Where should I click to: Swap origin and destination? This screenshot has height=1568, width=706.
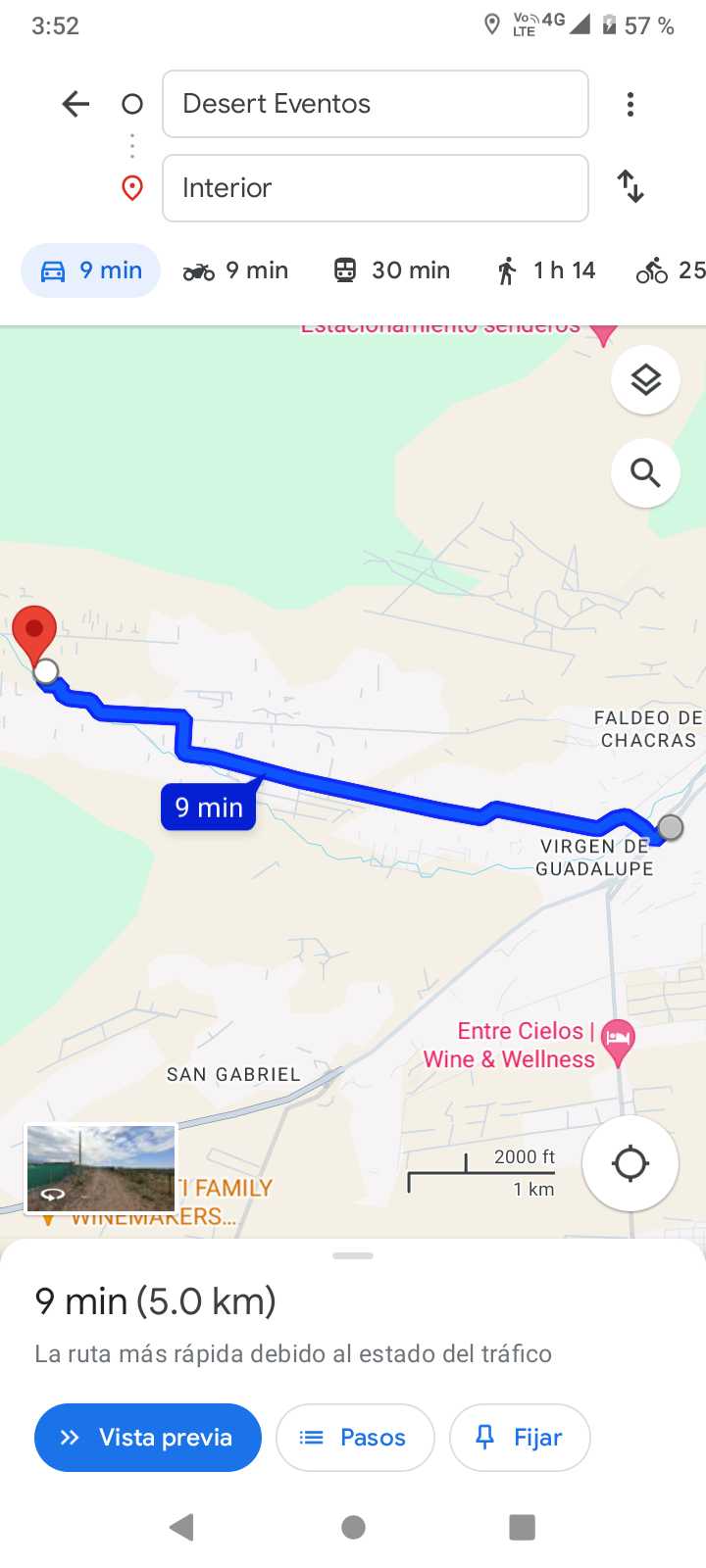pos(630,186)
